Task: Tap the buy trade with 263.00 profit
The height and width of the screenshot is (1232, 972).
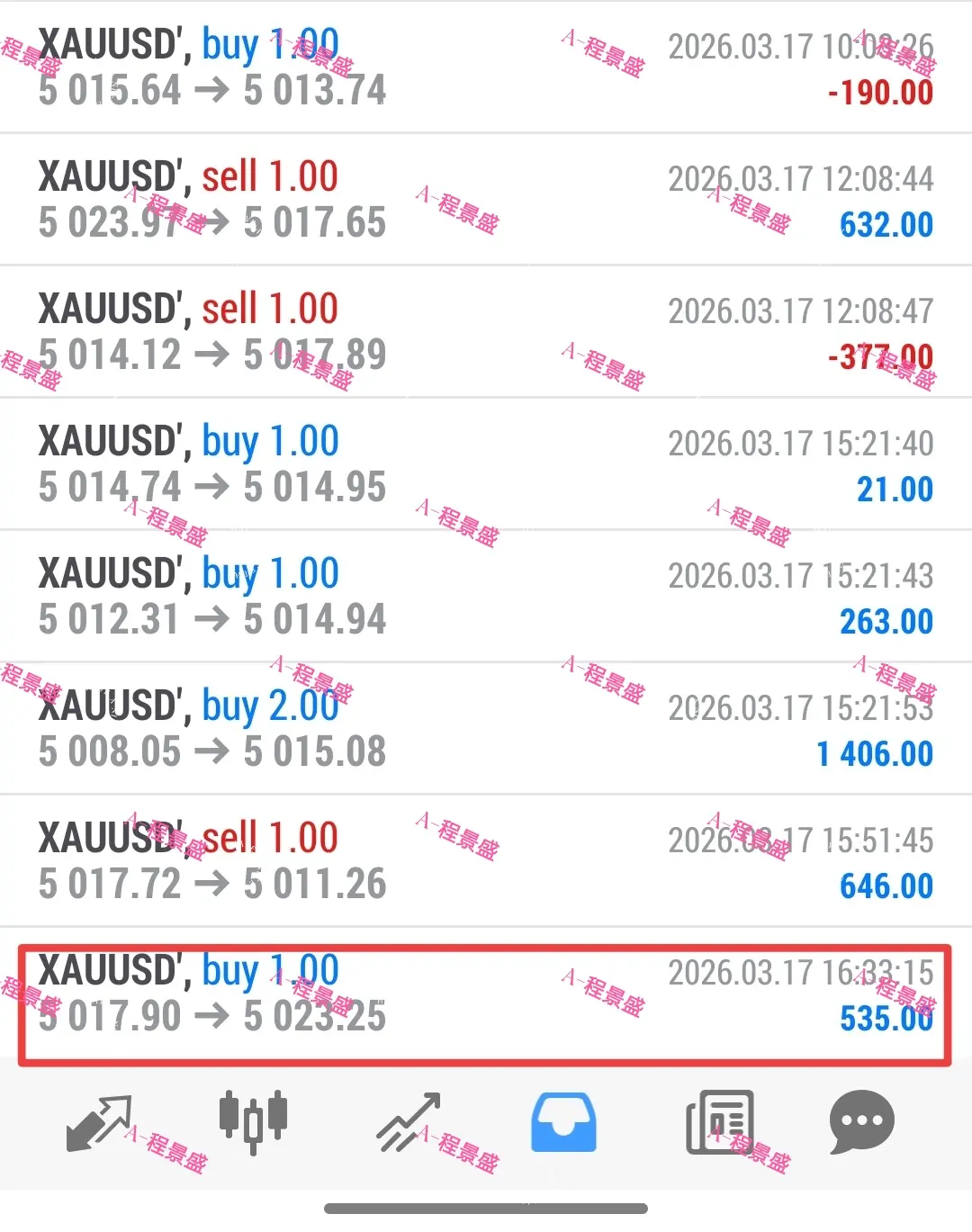Action: 486,597
